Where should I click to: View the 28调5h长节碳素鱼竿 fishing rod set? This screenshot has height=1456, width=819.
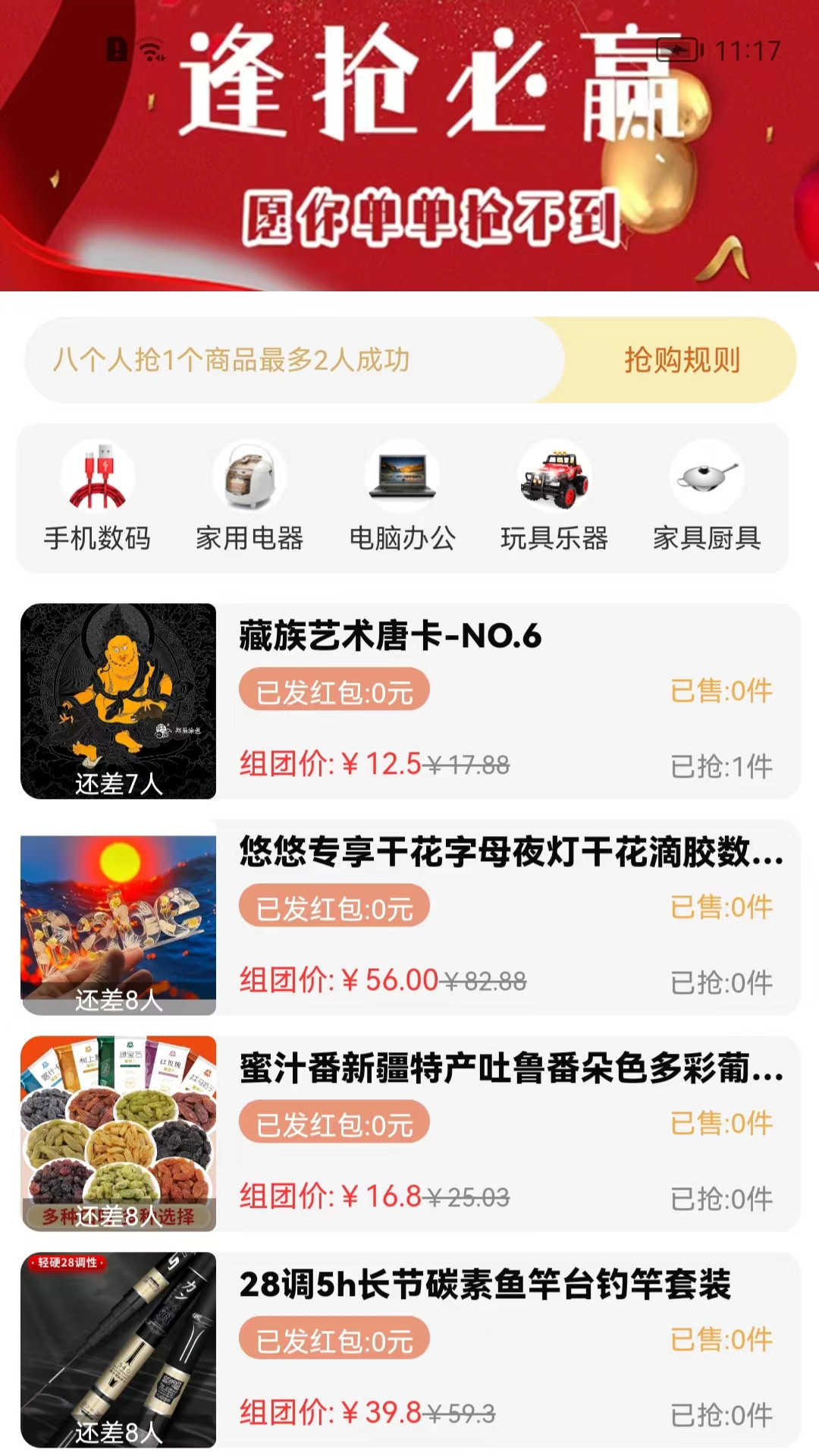tap(409, 1350)
